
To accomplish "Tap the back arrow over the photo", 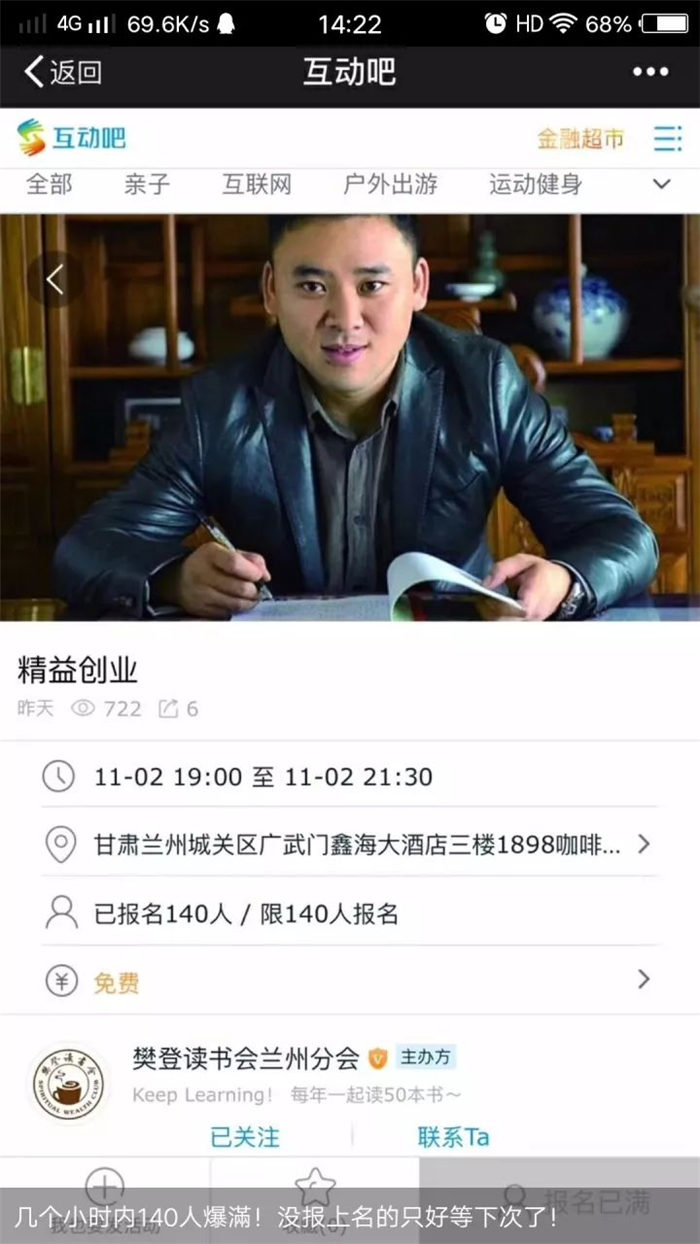I will [x=55, y=280].
